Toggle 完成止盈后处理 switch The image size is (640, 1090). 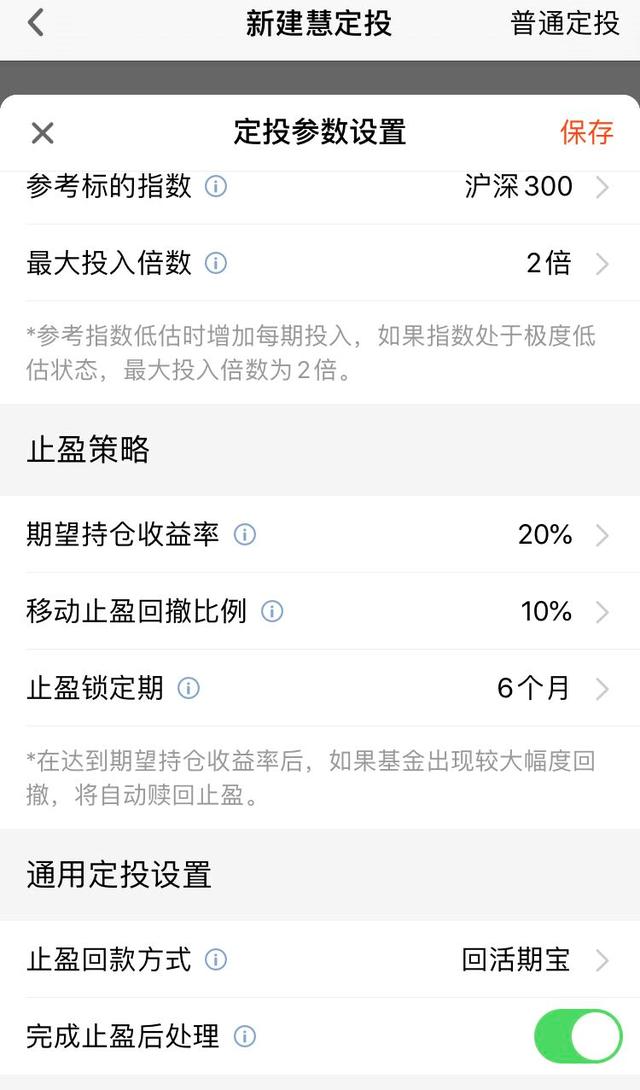578,1036
